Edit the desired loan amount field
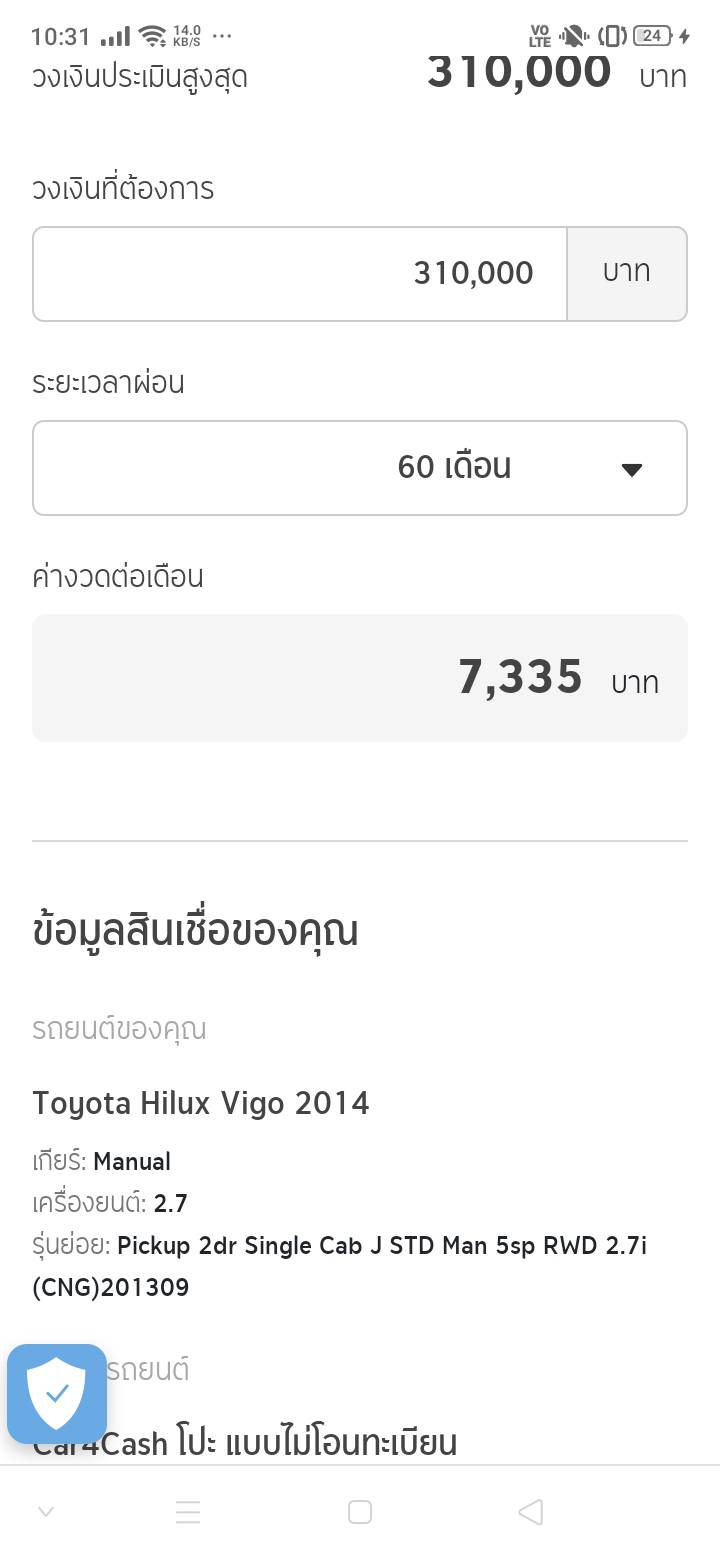 coord(300,273)
